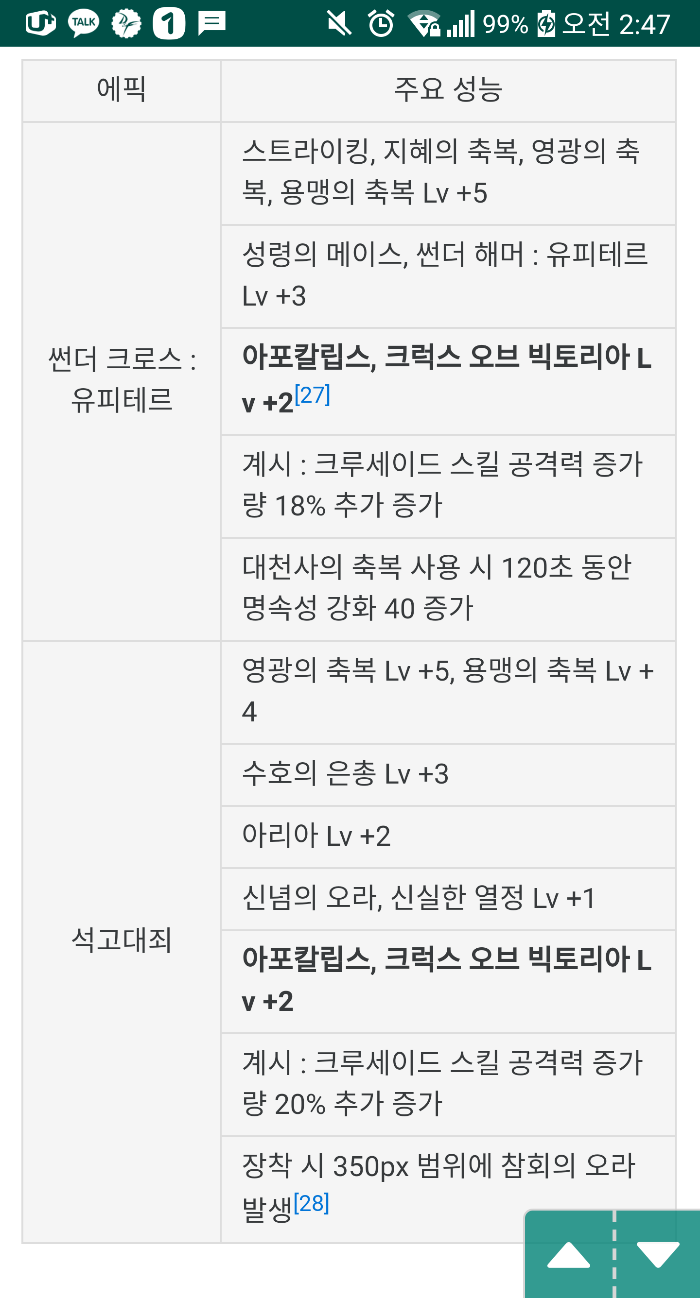Open footnote link 27

[312, 395]
